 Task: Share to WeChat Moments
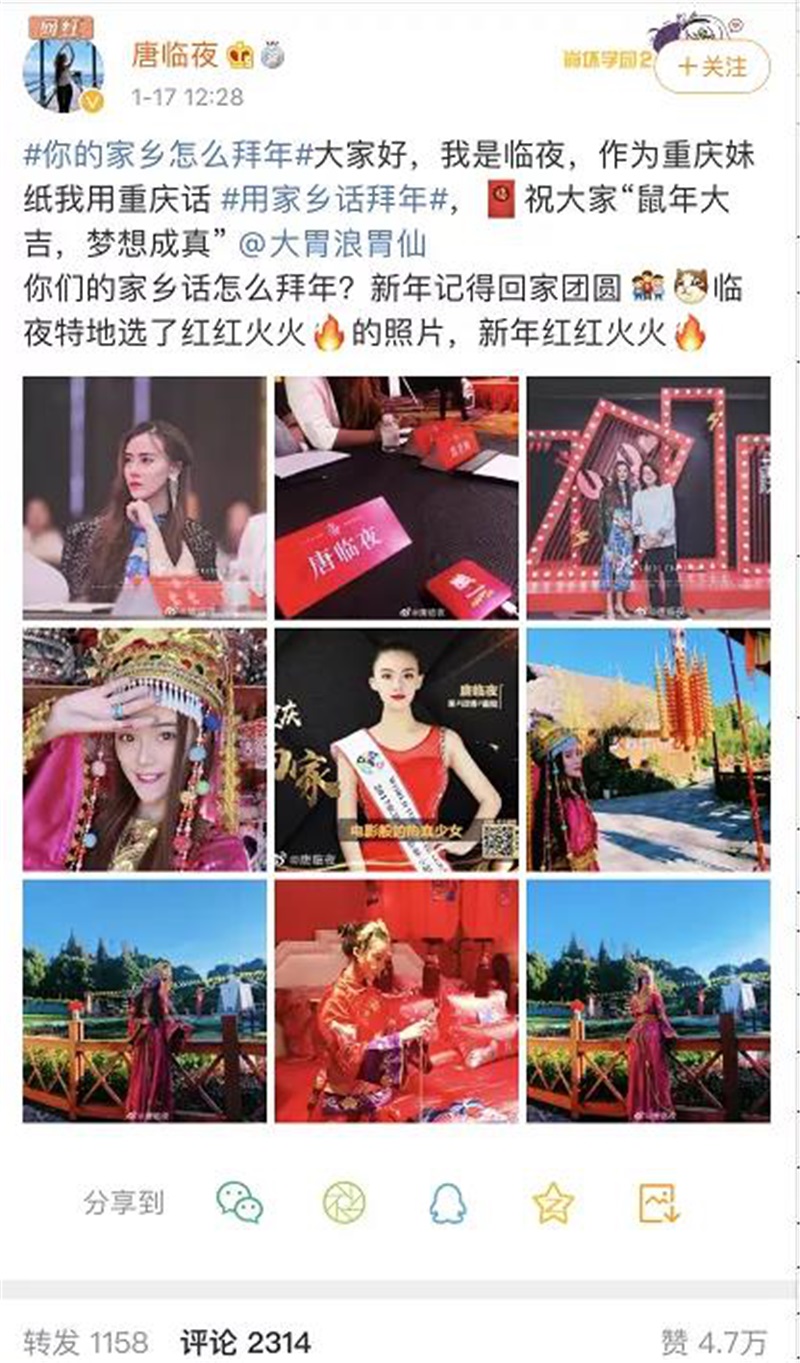pos(344,1203)
